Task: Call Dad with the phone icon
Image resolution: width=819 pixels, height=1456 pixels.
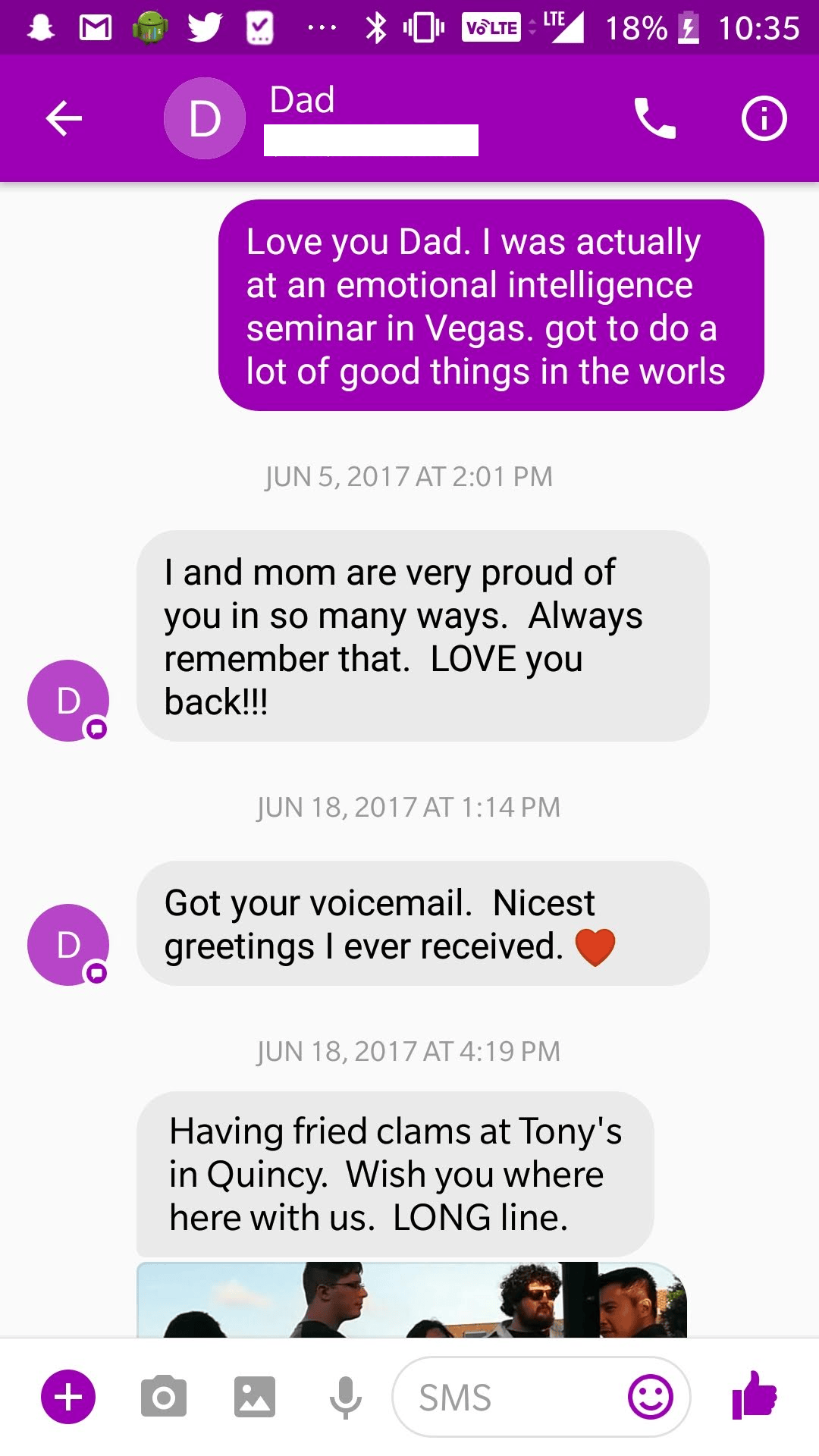Action: [655, 118]
